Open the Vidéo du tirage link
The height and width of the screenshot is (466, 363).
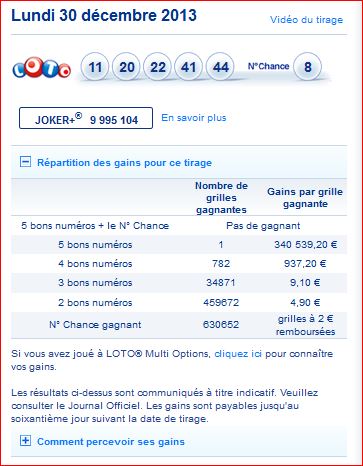pyautogui.click(x=306, y=20)
